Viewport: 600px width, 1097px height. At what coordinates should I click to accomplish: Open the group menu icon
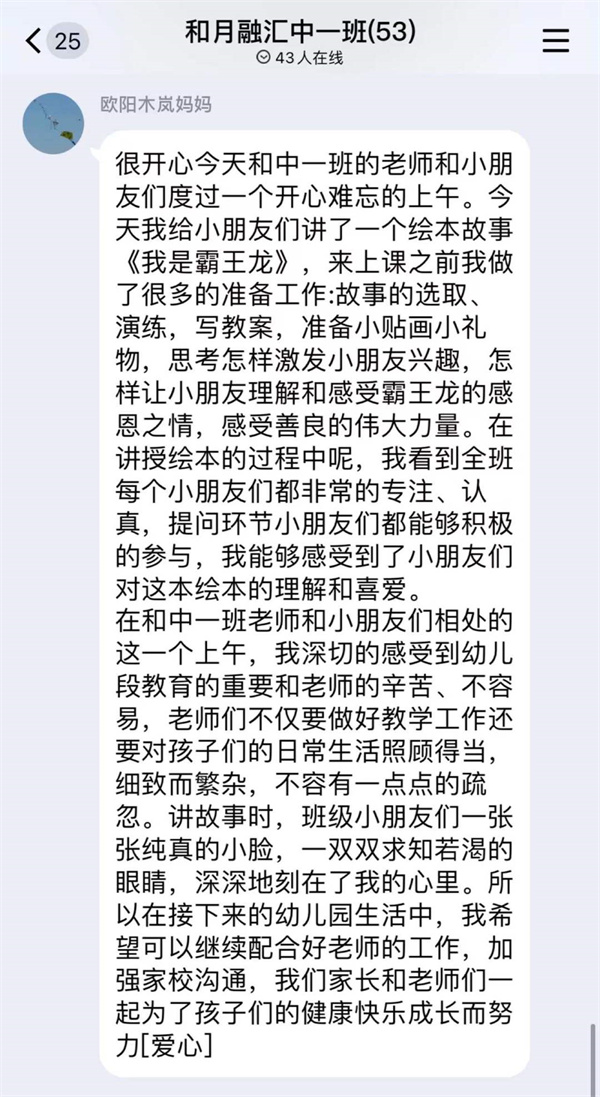(x=555, y=40)
